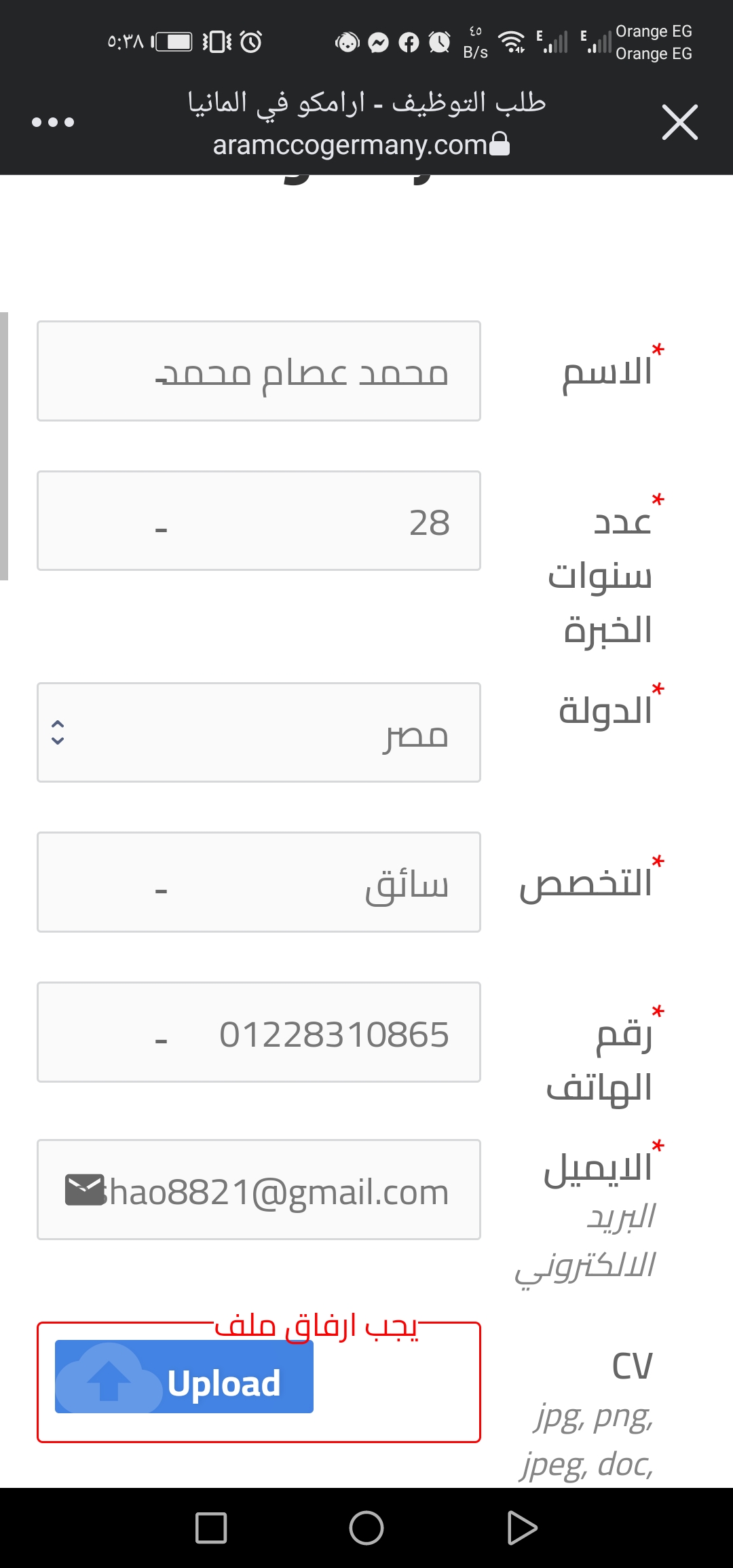Screen dimensions: 733x1568
Task: Edit the phone number field
Action: pyautogui.click(x=259, y=1032)
